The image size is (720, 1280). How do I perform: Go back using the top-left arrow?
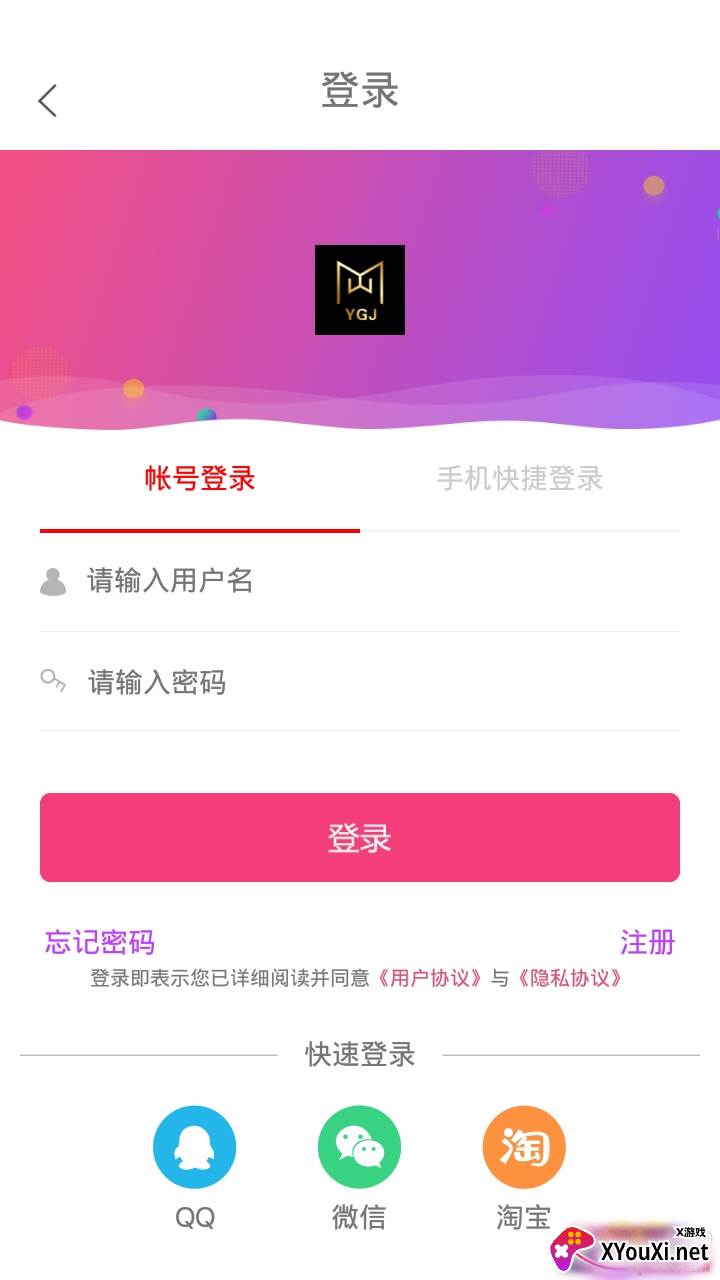pyautogui.click(x=47, y=100)
